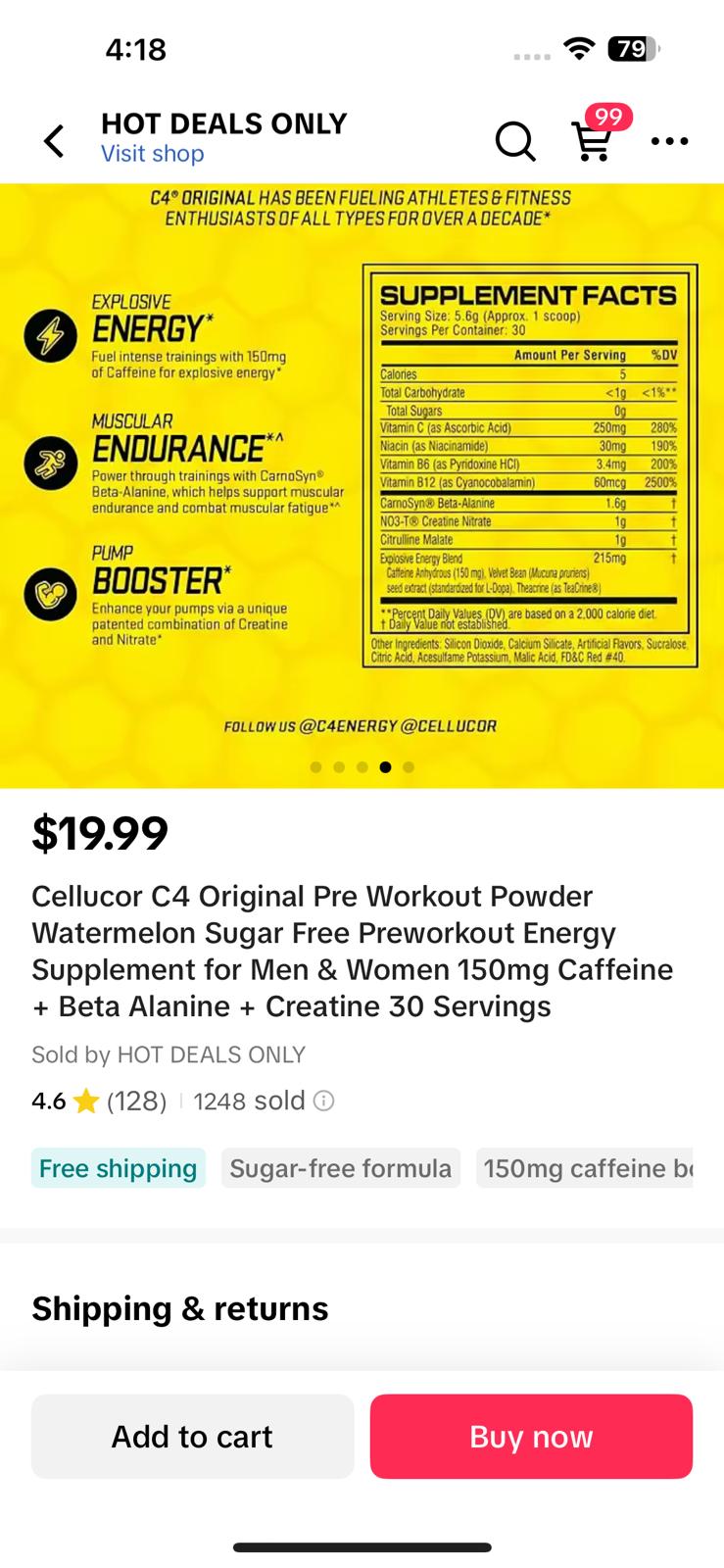The width and height of the screenshot is (724, 1568).
Task: Open the shopping cart
Action: click(x=593, y=141)
